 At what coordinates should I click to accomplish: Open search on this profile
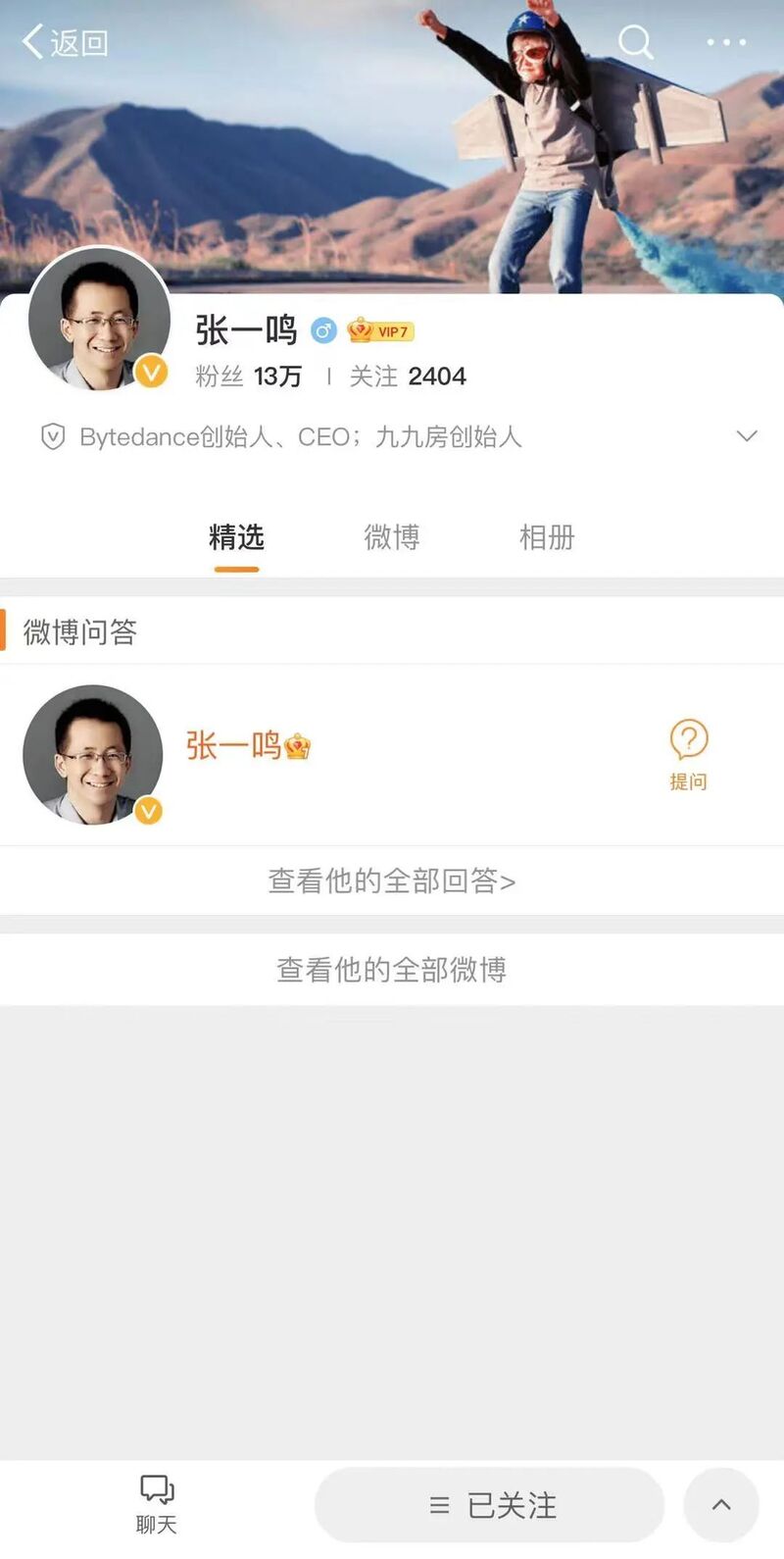click(x=635, y=42)
